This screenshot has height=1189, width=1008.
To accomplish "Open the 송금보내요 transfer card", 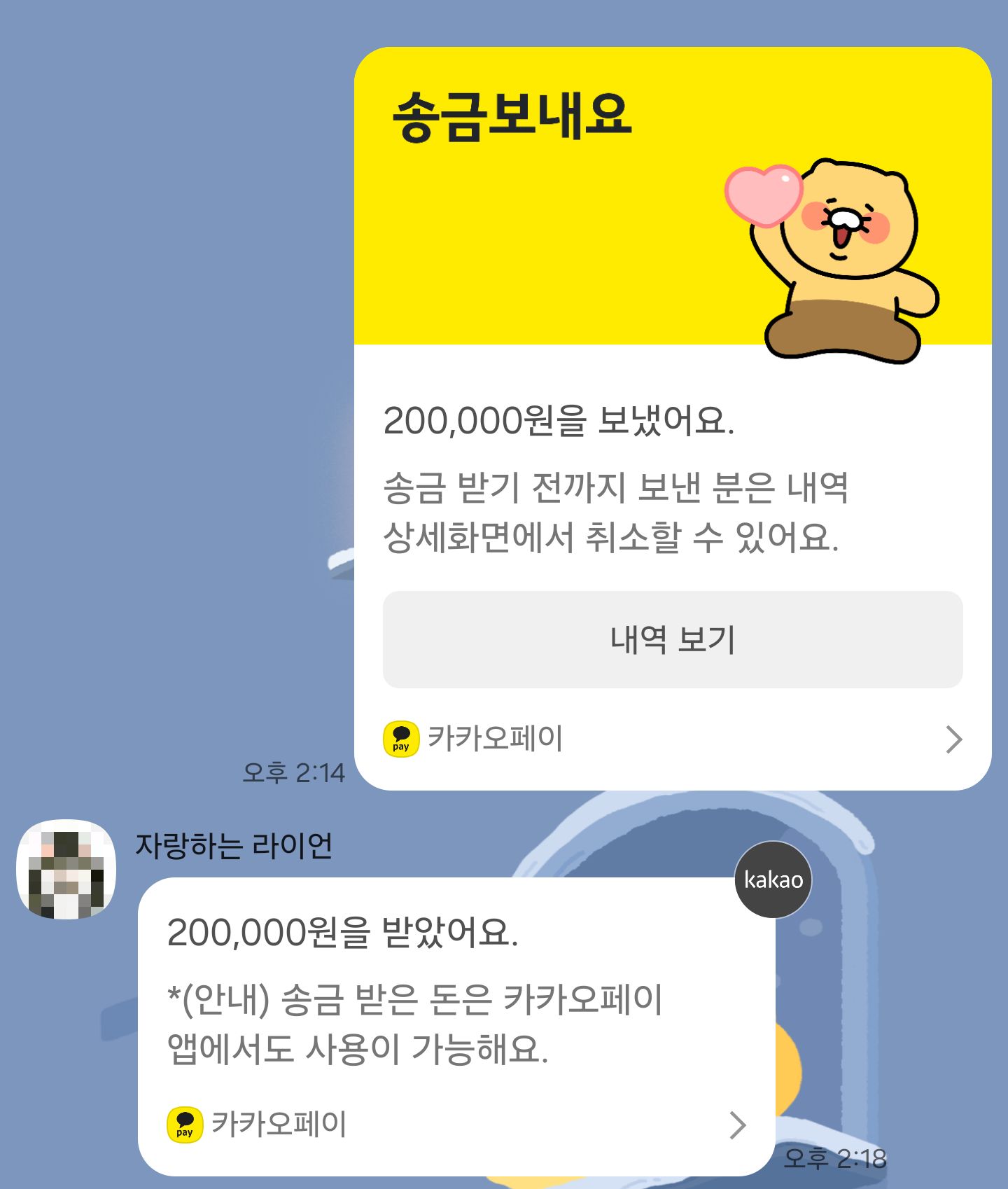I will click(672, 196).
